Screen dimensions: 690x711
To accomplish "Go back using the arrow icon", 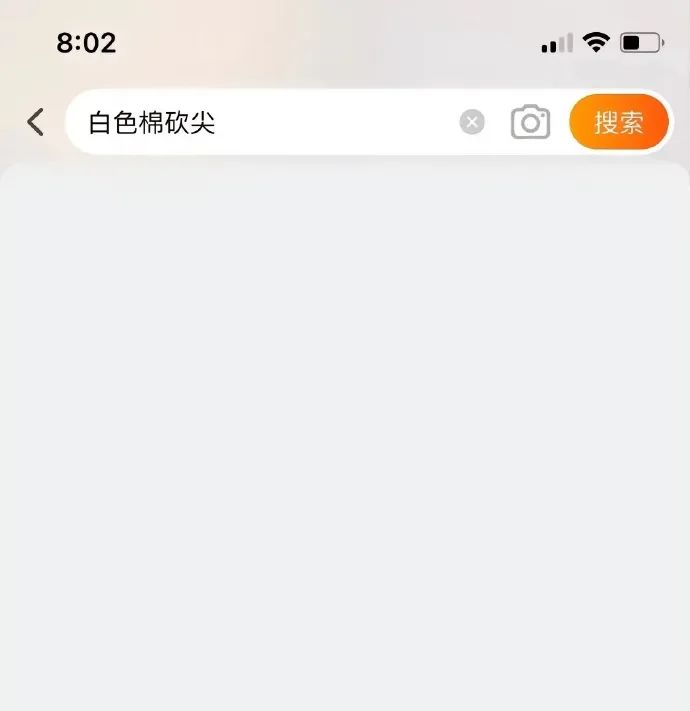I will [x=36, y=122].
